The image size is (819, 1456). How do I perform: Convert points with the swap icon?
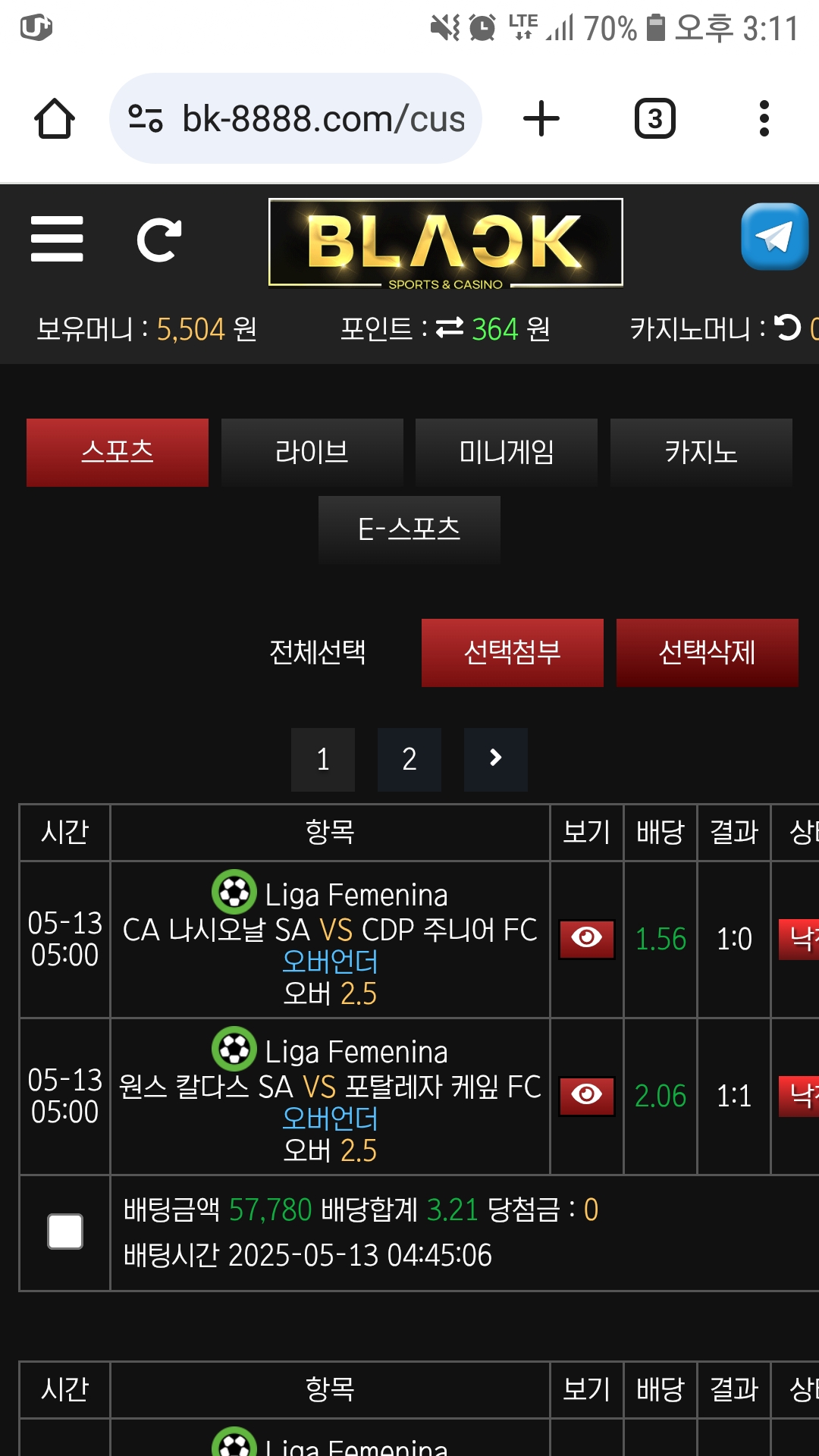click(449, 328)
